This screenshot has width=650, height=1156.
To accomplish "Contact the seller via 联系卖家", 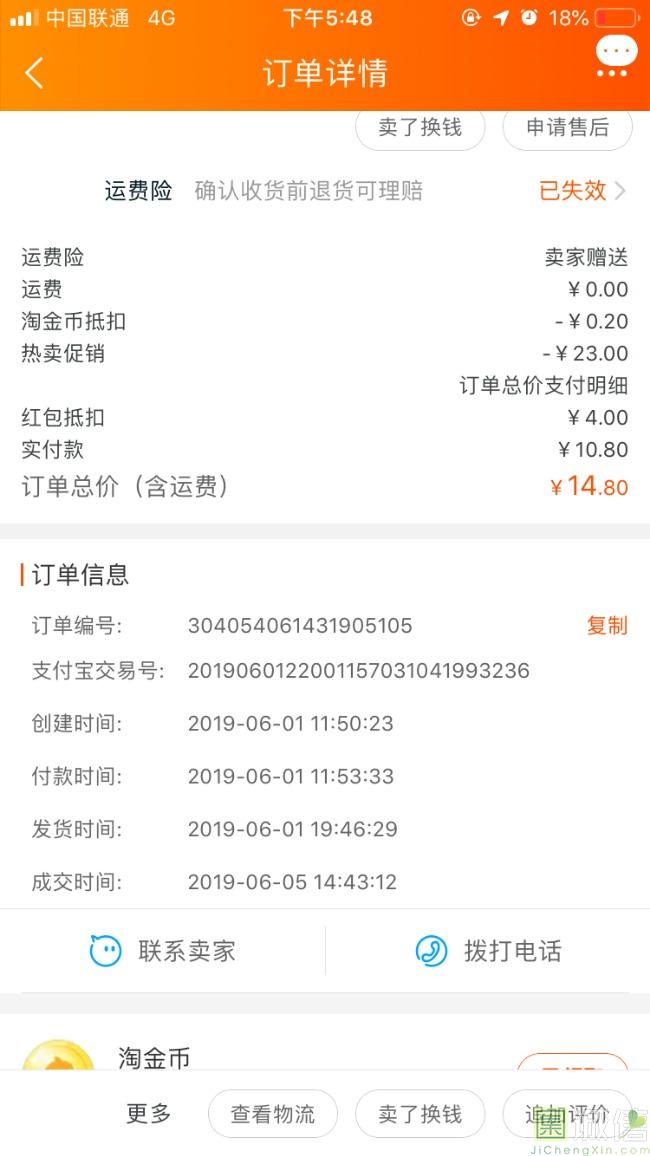I will pos(162,951).
